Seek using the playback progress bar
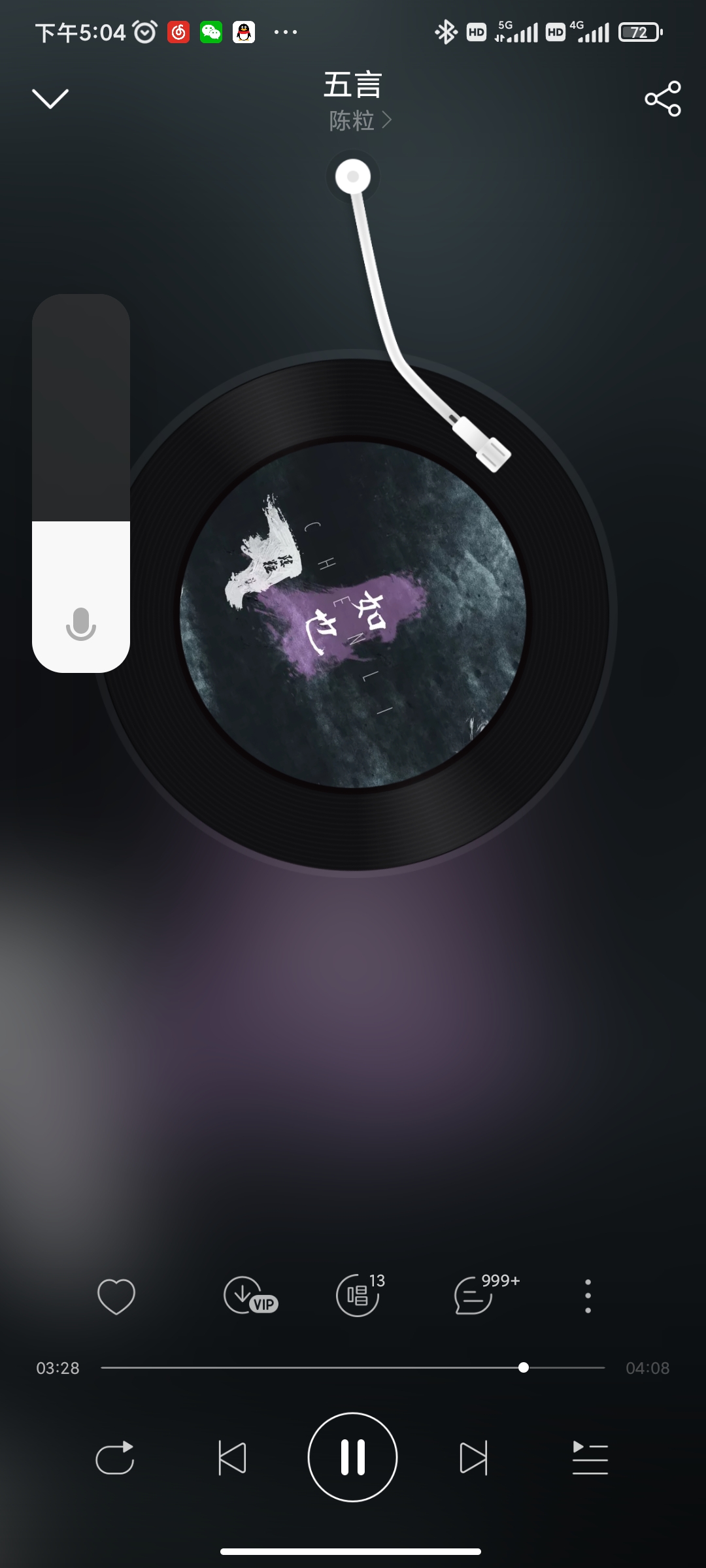The height and width of the screenshot is (1568, 706). coord(353,1367)
